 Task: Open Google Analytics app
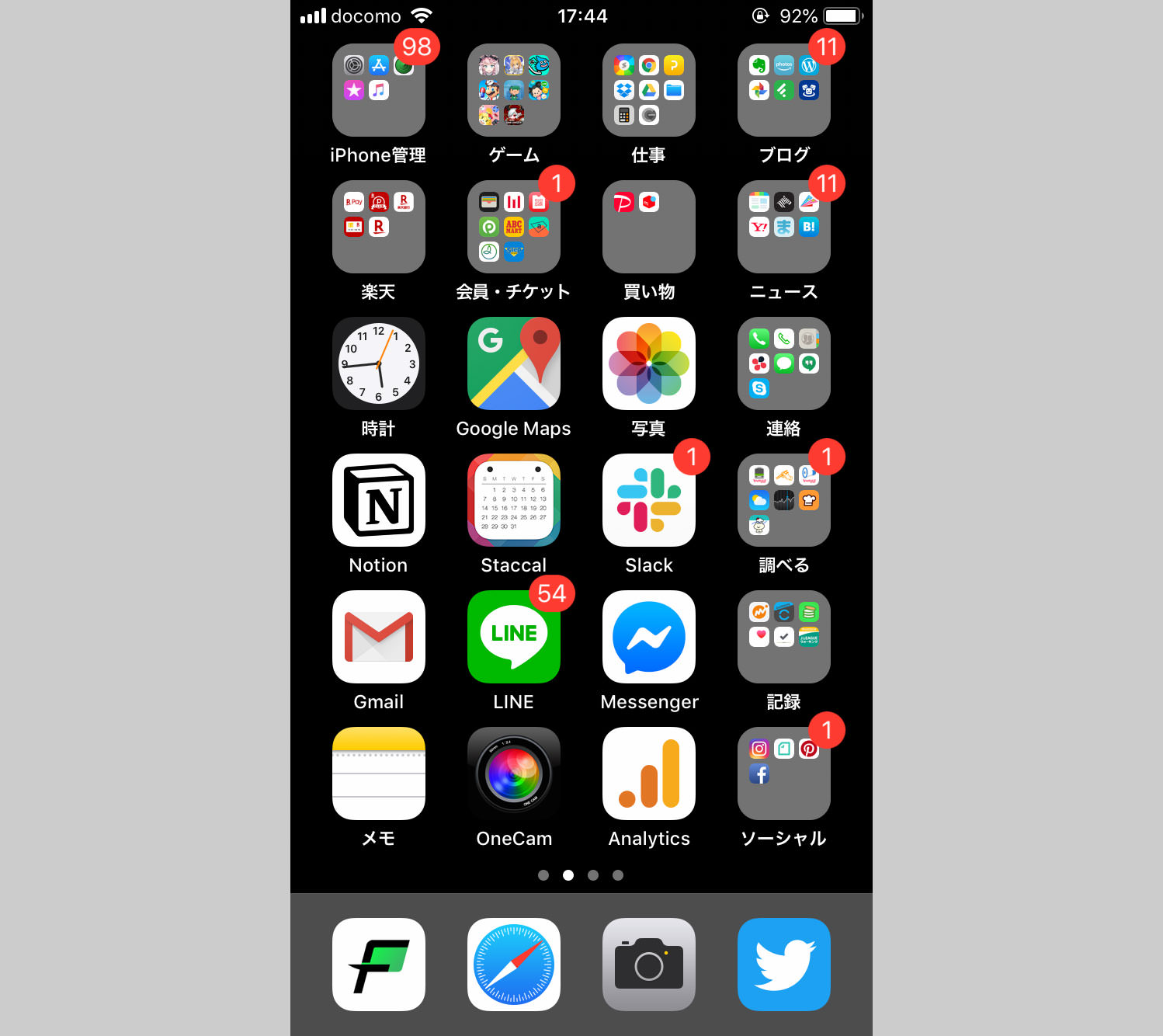[x=648, y=774]
